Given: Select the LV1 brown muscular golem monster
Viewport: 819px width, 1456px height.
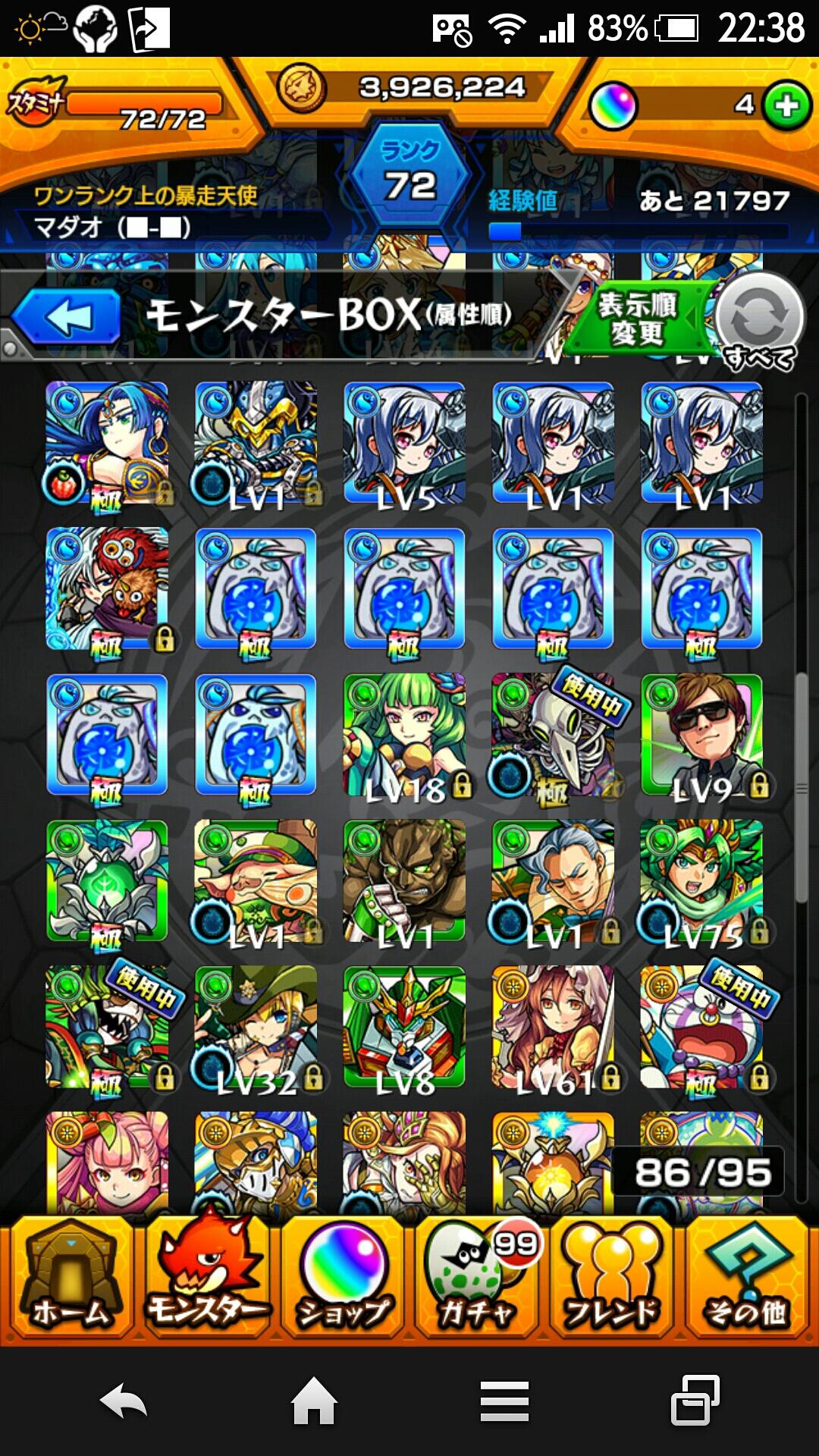Looking at the screenshot, I should [x=404, y=881].
